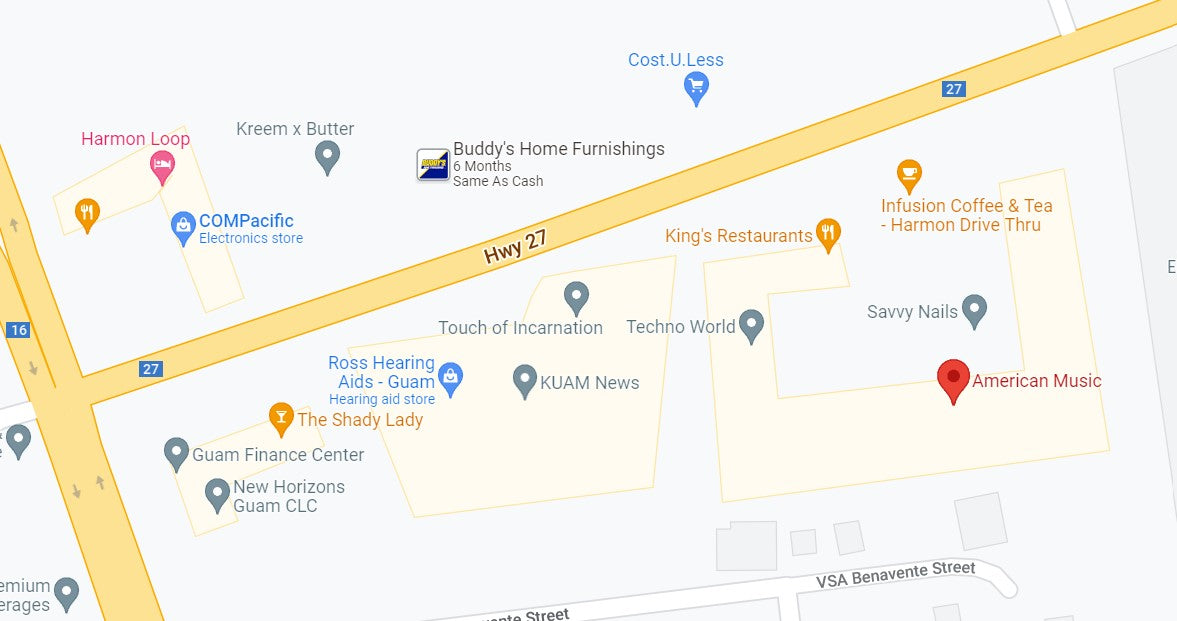This screenshot has width=1177, height=621.
Task: Select the Kreem x Butter pin
Action: click(x=327, y=155)
